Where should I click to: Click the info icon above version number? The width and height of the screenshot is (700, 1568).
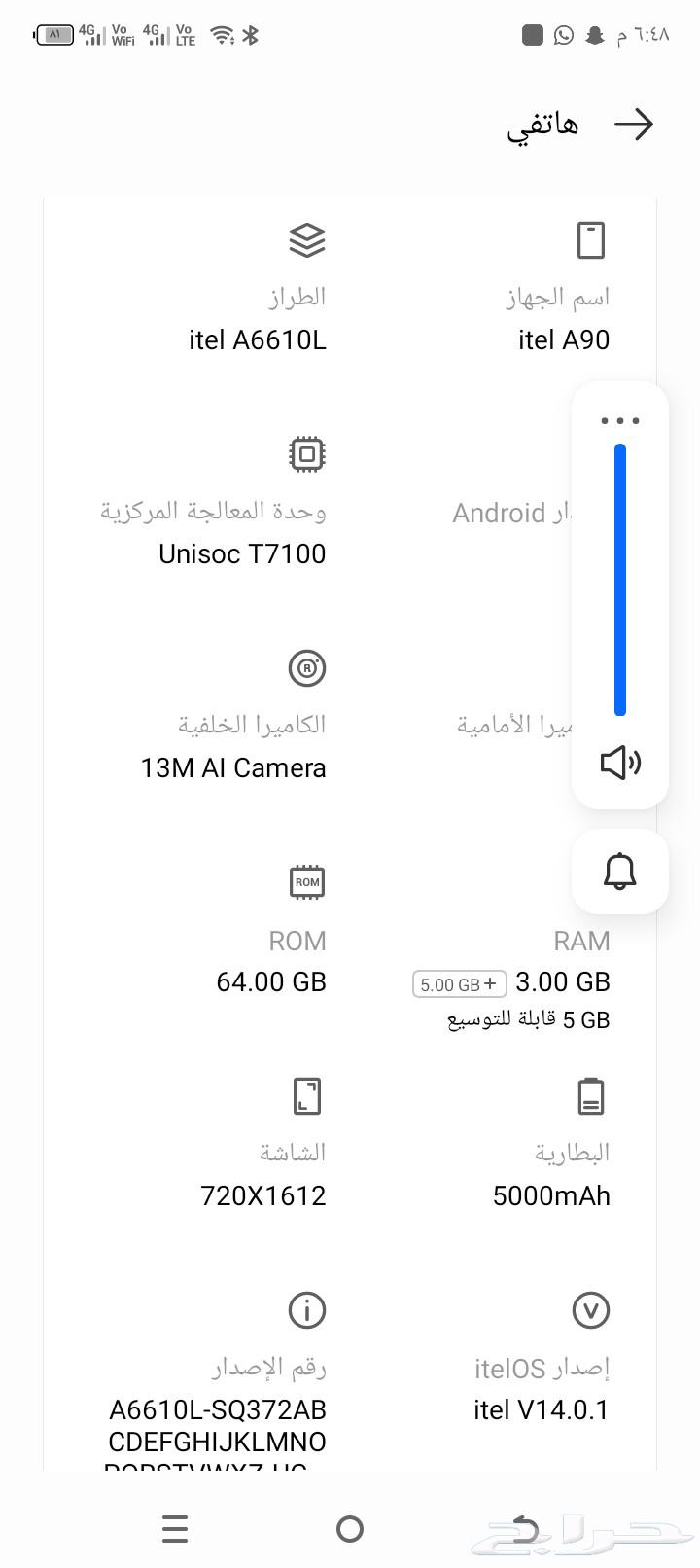click(x=307, y=1310)
